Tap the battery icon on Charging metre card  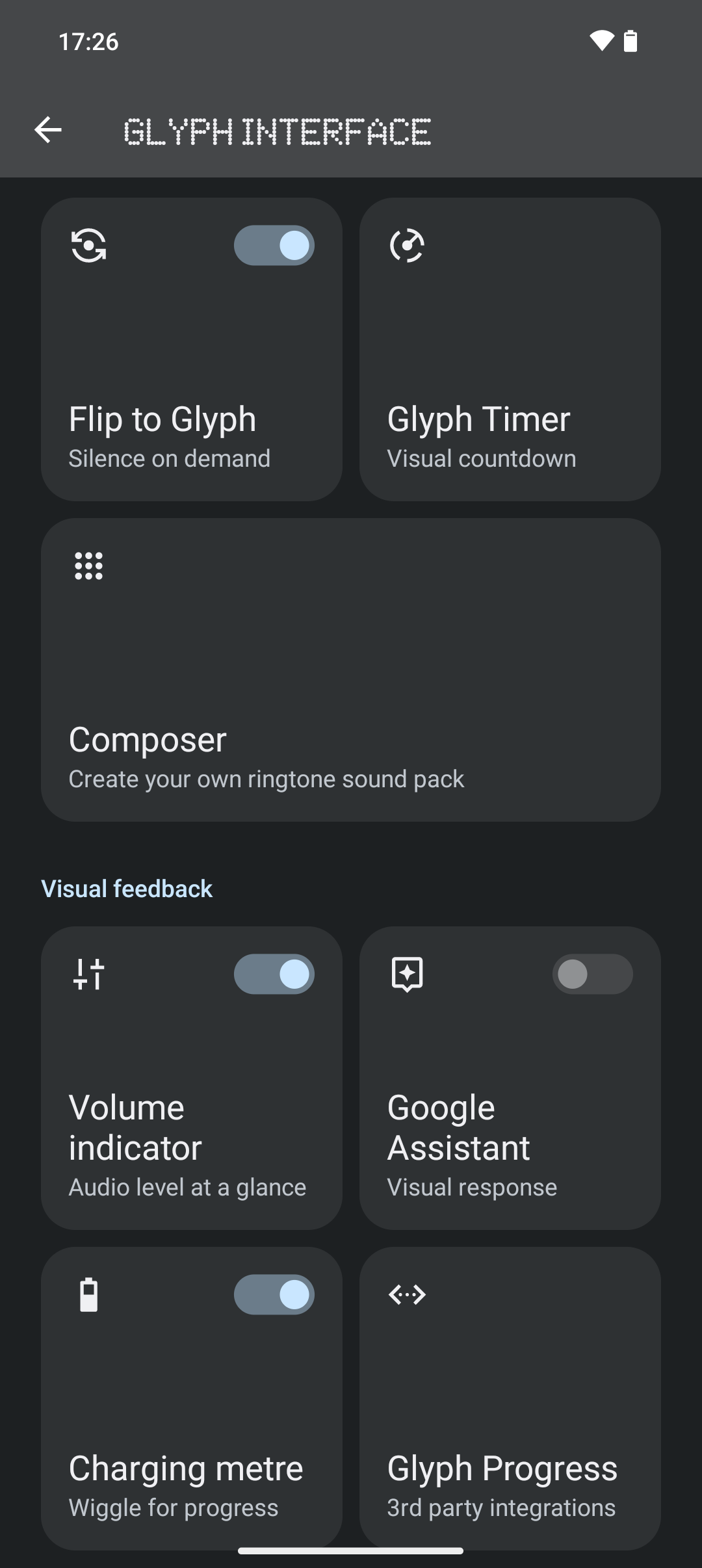[89, 1294]
